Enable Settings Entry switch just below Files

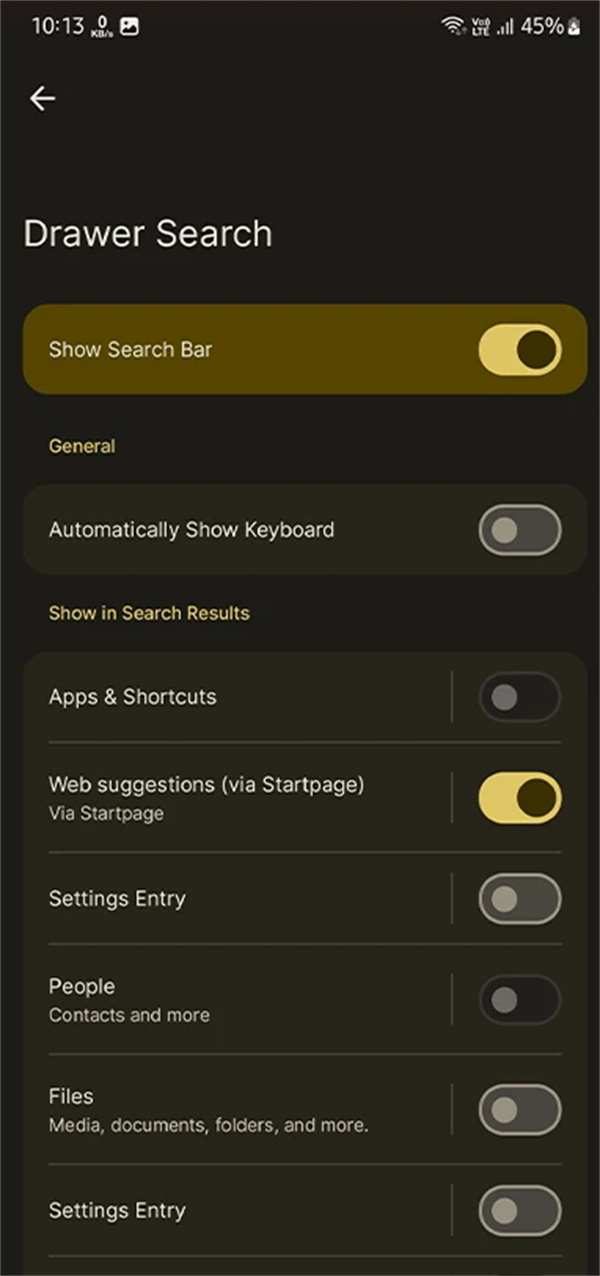click(x=519, y=1211)
